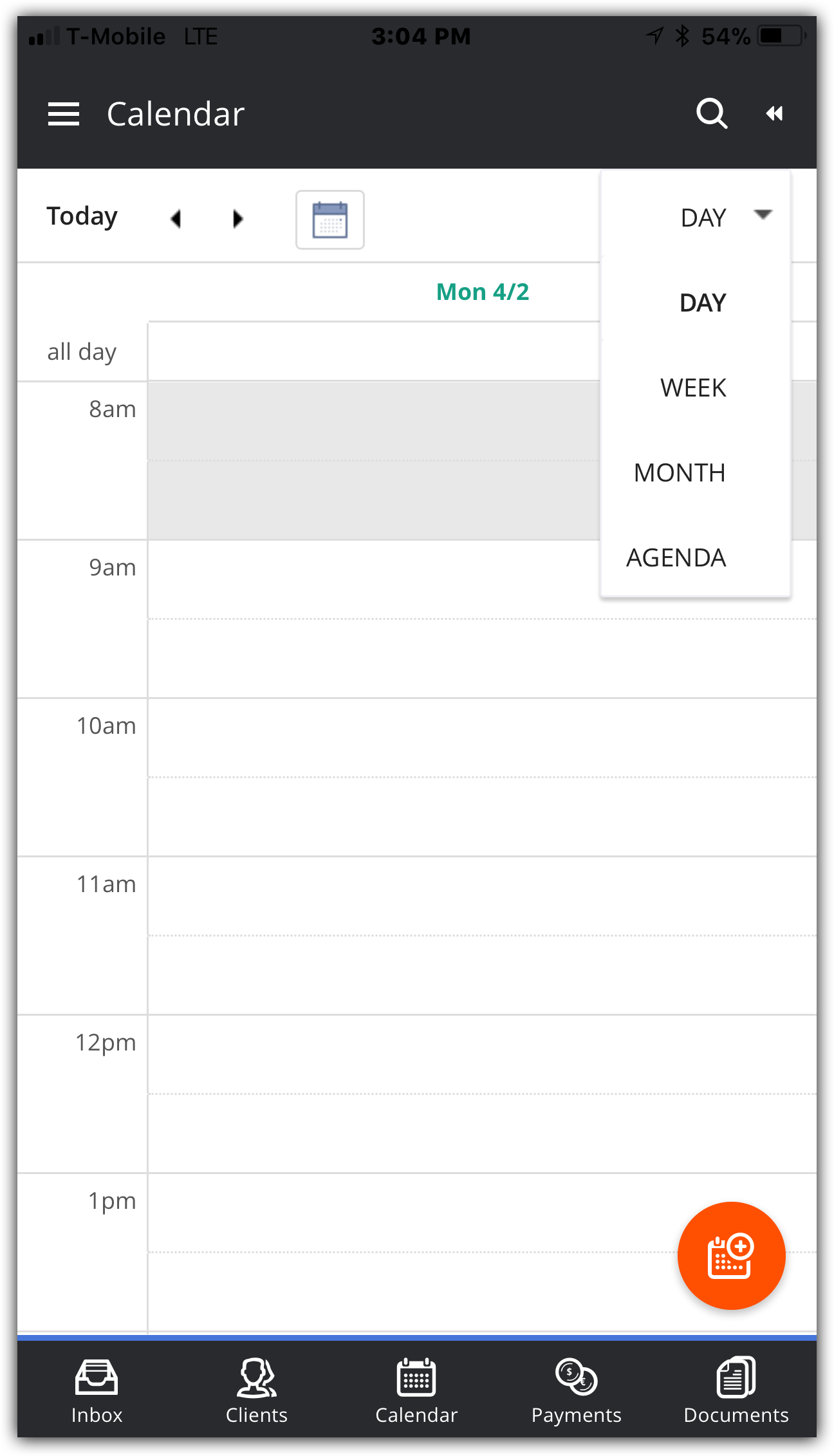Open the Payments tab

[577, 1390]
